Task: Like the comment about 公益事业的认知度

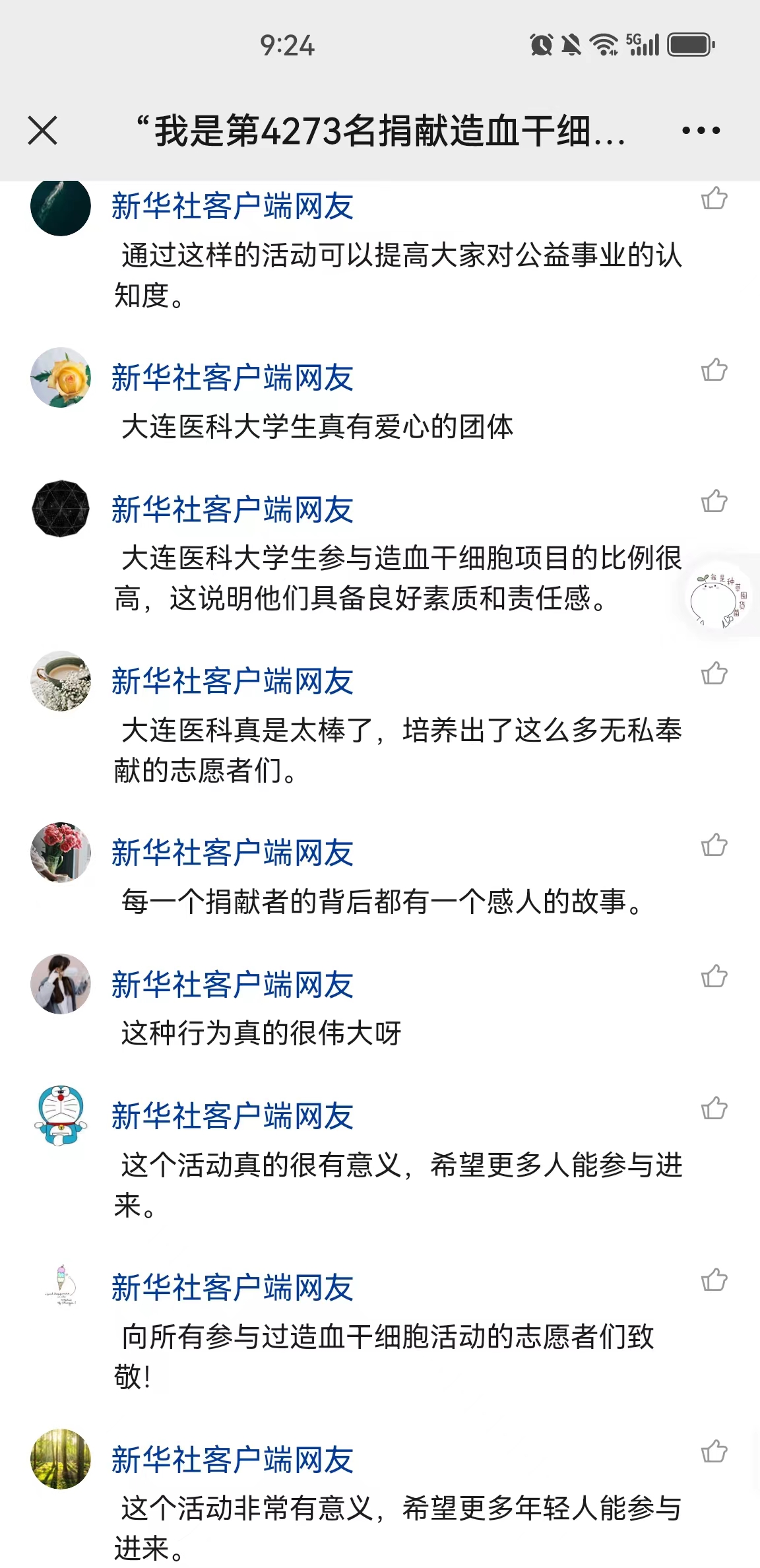Action: pos(714,198)
